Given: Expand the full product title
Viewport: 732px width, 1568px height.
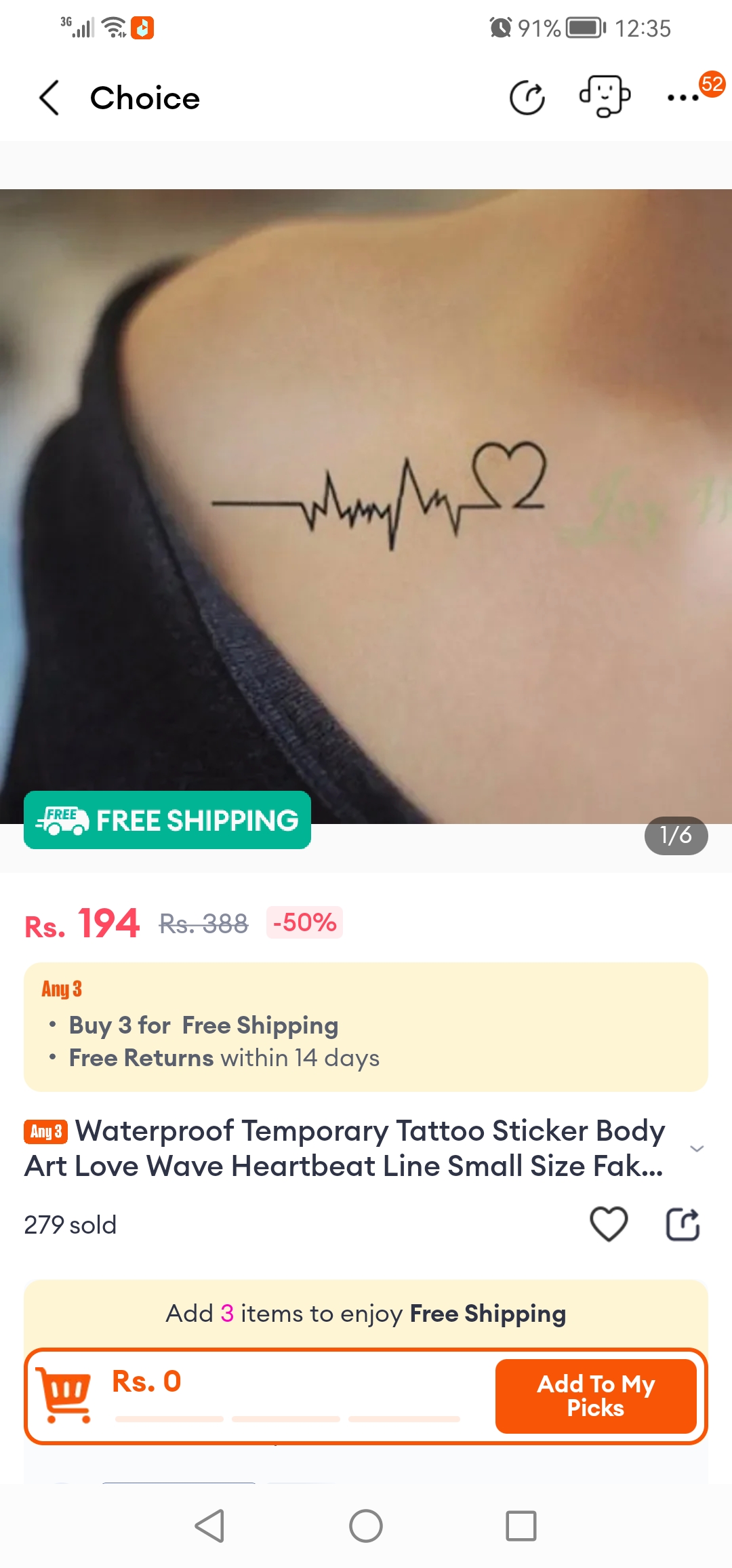Looking at the screenshot, I should (x=696, y=1148).
